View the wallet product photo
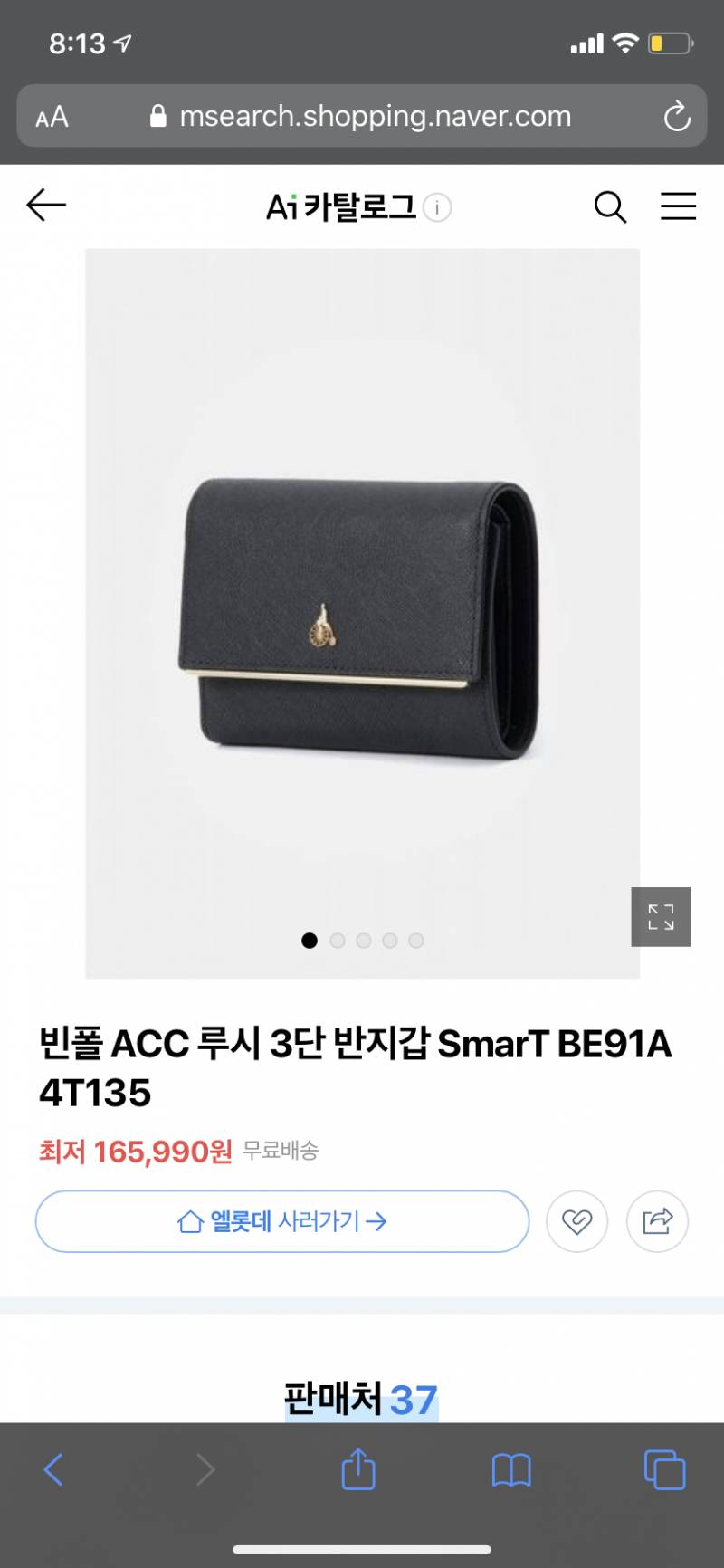The height and width of the screenshot is (1568, 724). (x=362, y=616)
